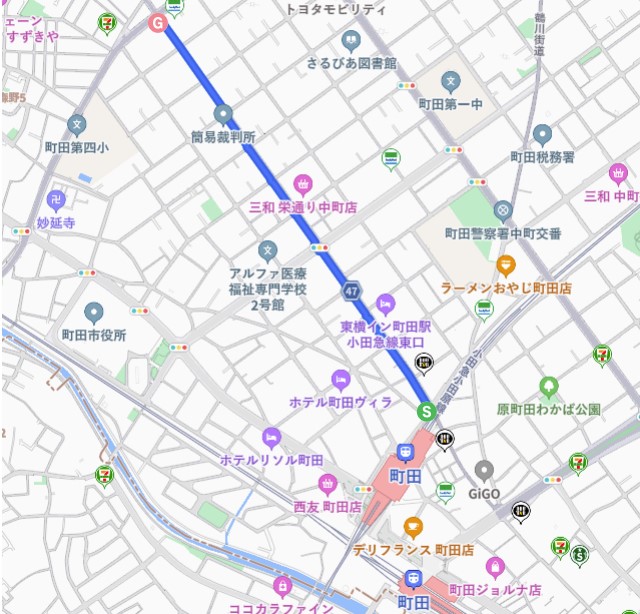Tap the goal marker G on the route
This screenshot has width=640, height=614.
pyautogui.click(x=157, y=22)
